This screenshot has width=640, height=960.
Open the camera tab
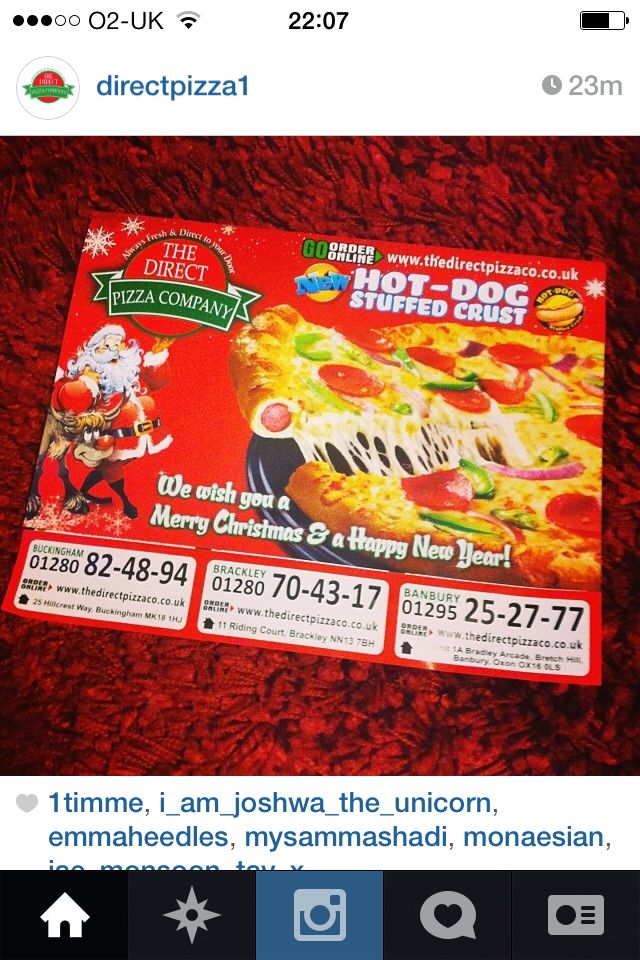(x=320, y=916)
